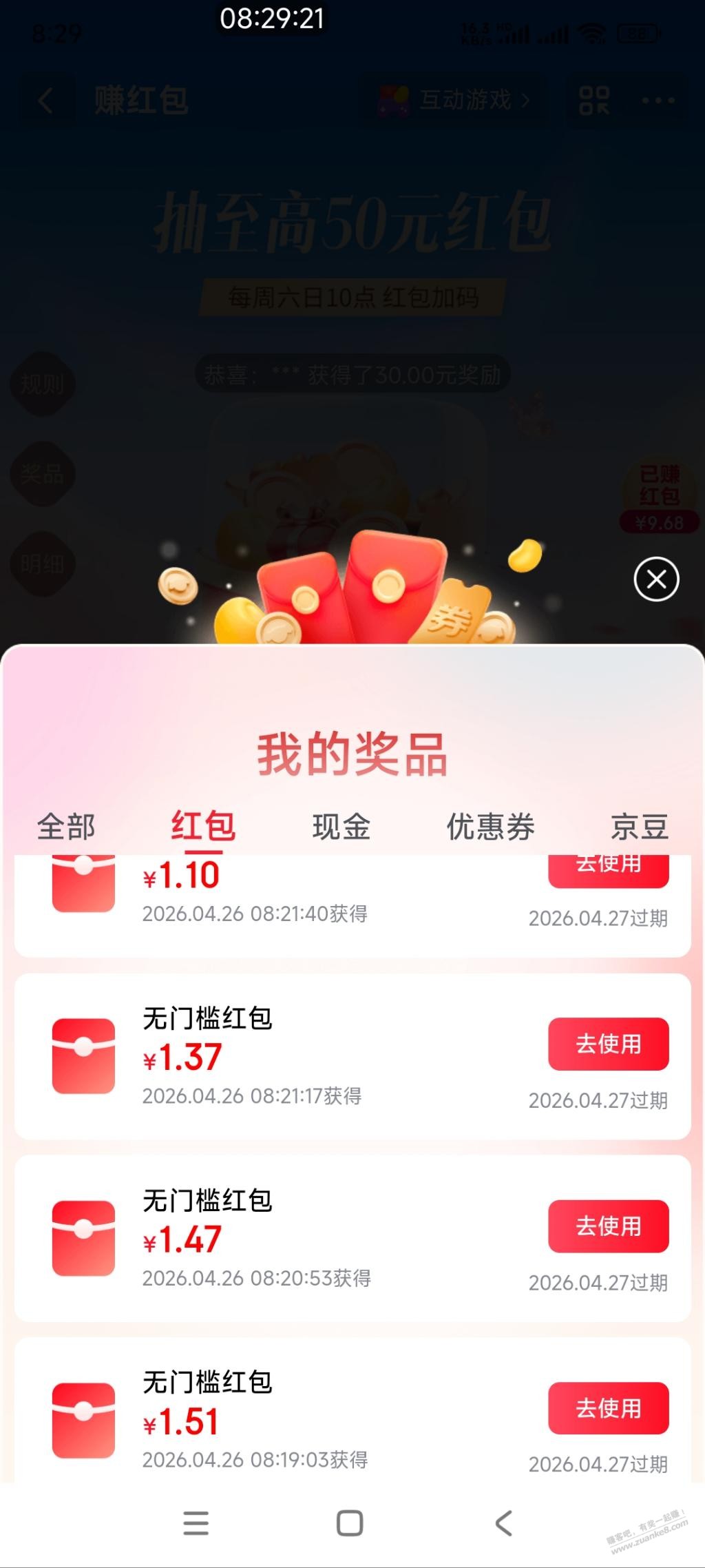Viewport: 705px width, 1568px height.
Task: Open the Android recent apps button
Action: click(x=197, y=1523)
